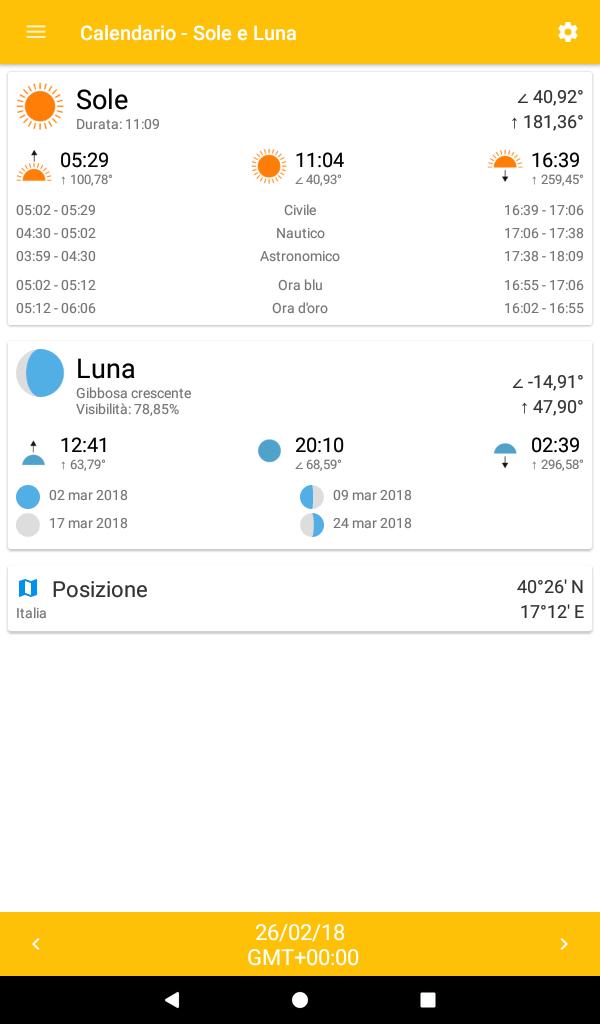Tap the system back button
The height and width of the screenshot is (1024, 600).
click(x=172, y=999)
